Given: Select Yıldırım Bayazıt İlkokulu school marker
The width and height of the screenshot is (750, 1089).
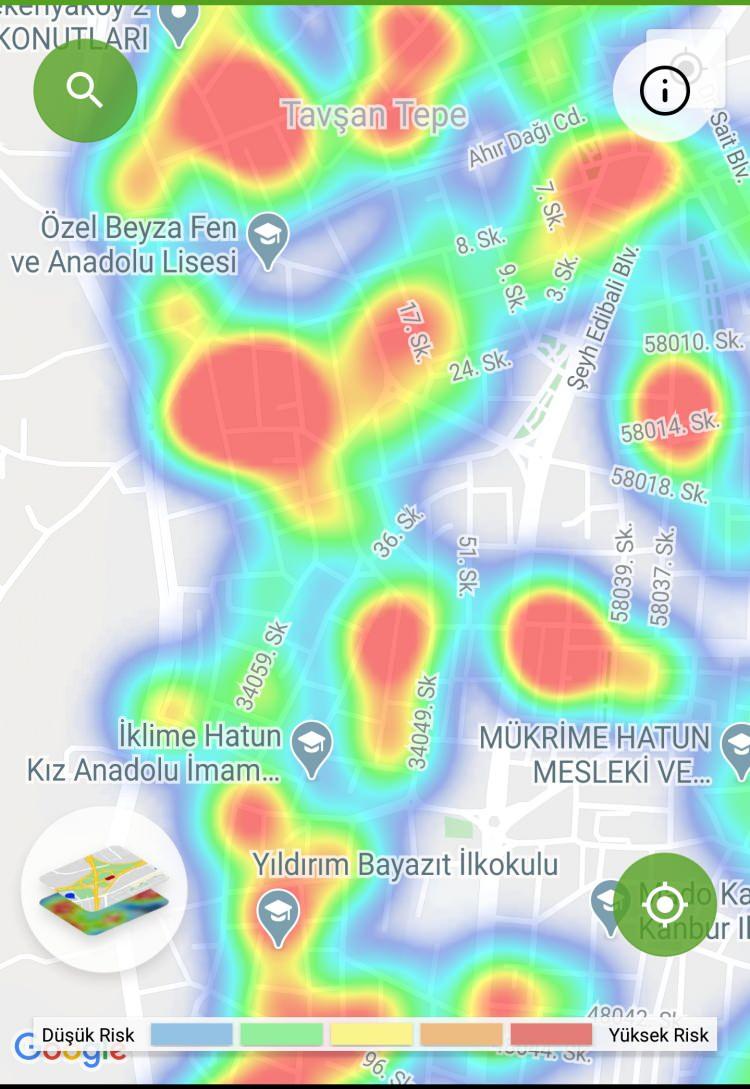Looking at the screenshot, I should coord(277,914).
